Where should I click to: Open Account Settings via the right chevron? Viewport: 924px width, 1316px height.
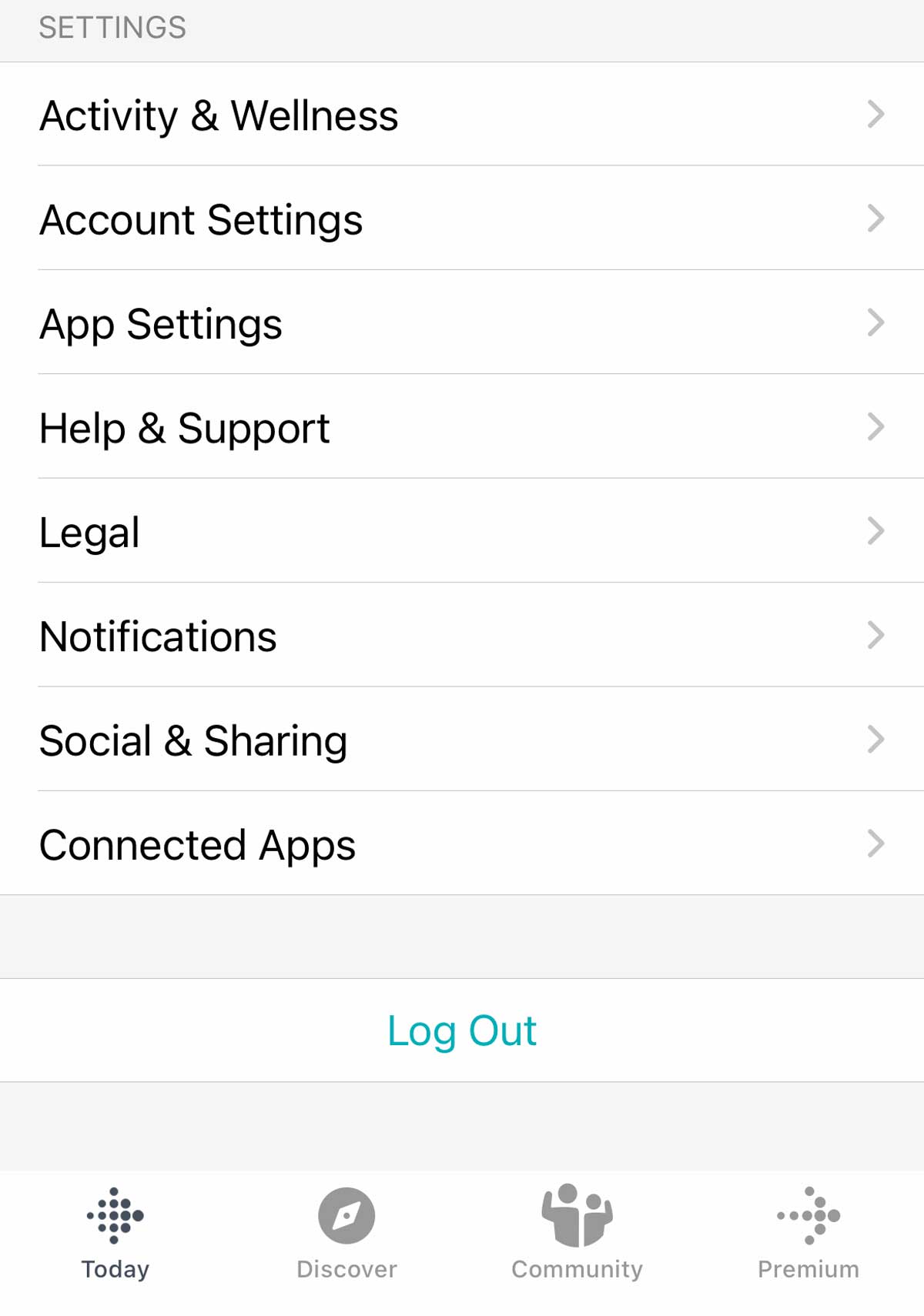click(876, 219)
